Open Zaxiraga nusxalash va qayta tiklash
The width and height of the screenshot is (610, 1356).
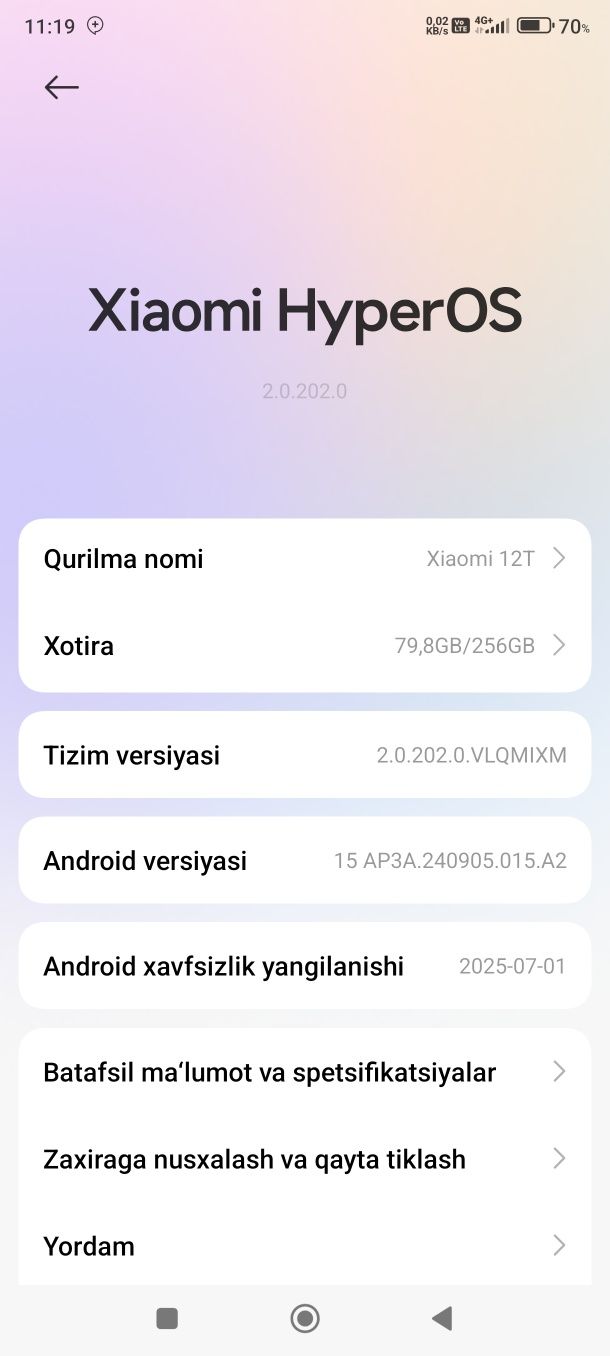click(304, 1160)
